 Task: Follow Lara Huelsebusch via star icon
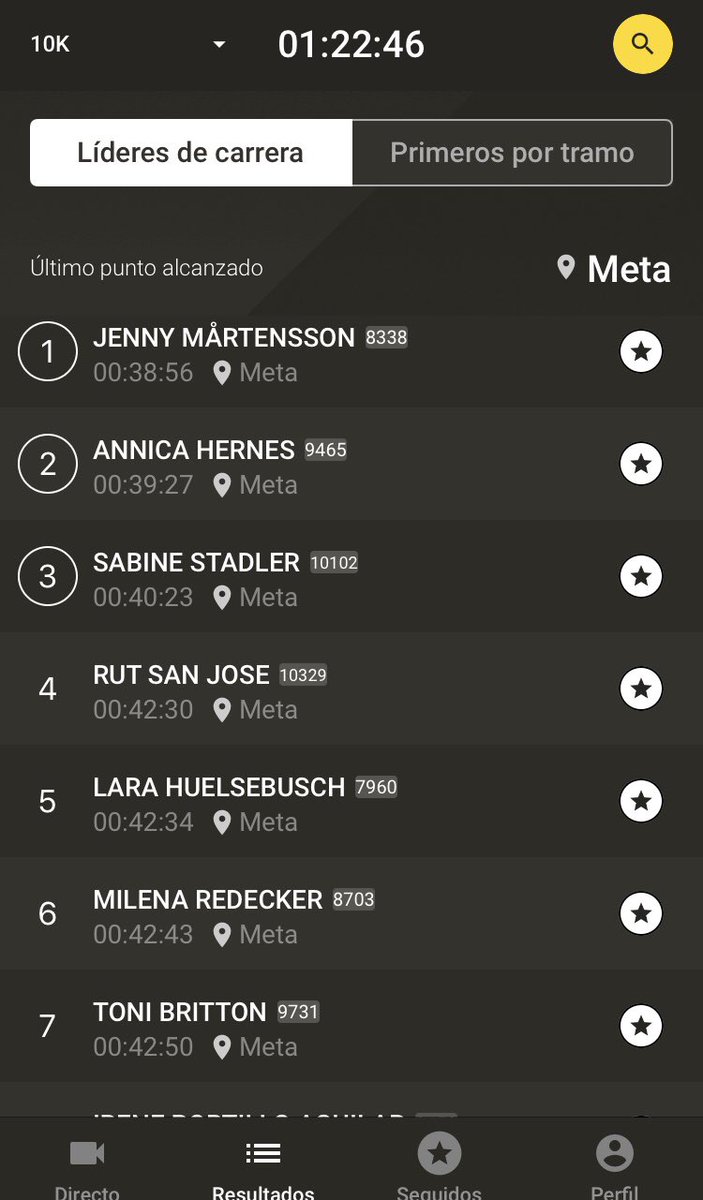click(x=641, y=801)
